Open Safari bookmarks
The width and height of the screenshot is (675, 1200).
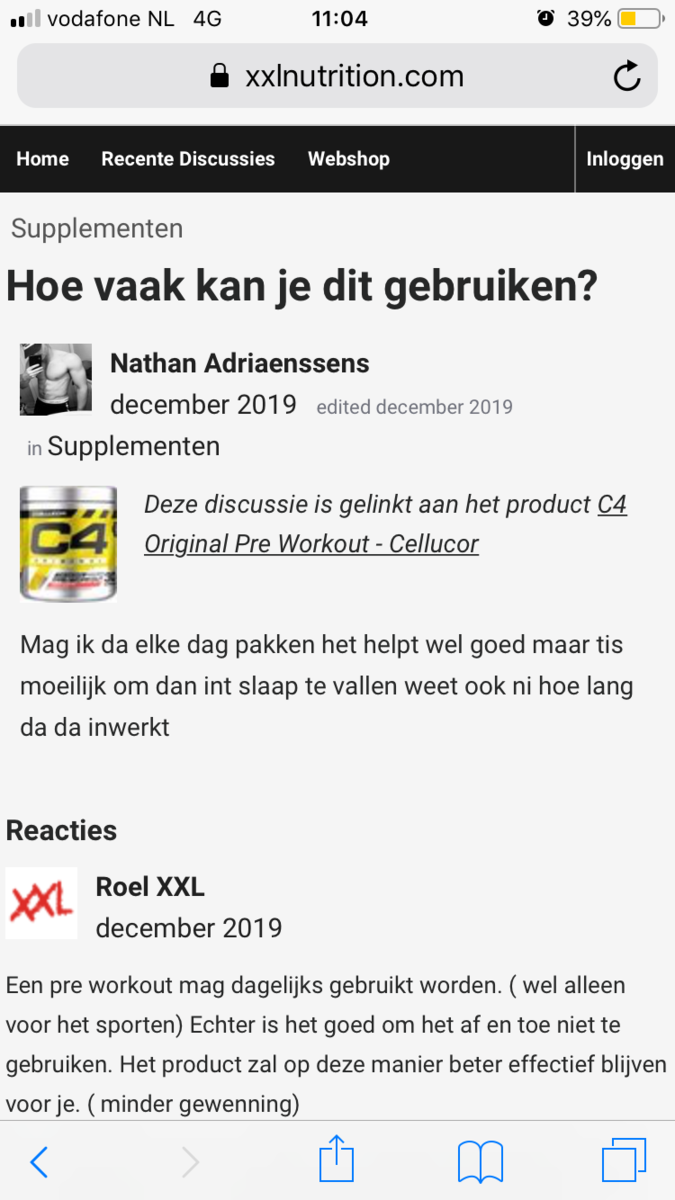click(480, 1162)
